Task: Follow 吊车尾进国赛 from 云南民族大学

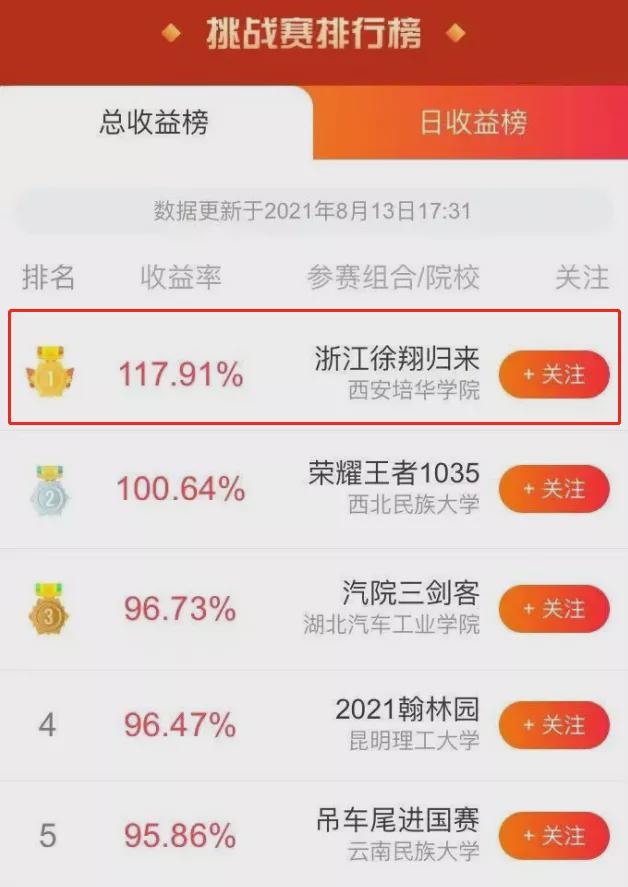Action: [x=554, y=836]
